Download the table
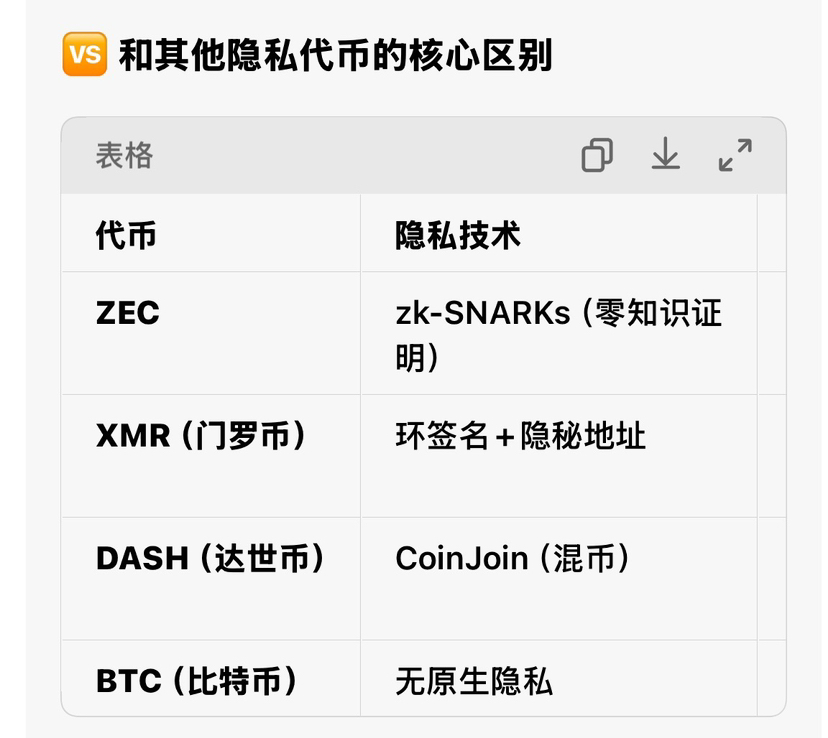 point(665,155)
